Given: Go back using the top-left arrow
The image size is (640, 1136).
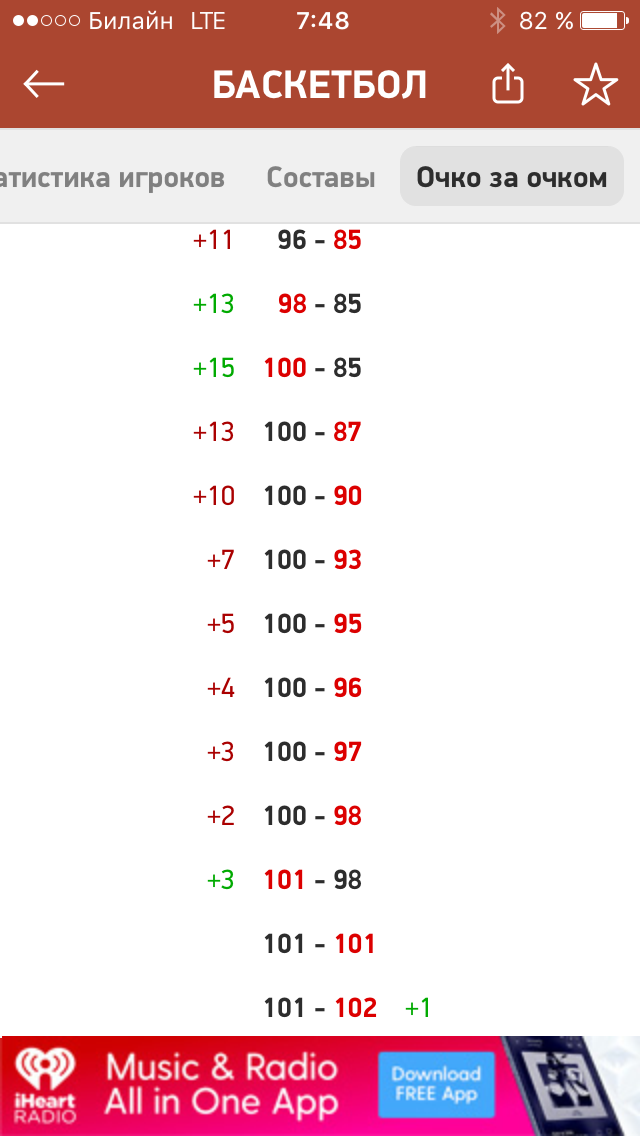Looking at the screenshot, I should (x=43, y=85).
